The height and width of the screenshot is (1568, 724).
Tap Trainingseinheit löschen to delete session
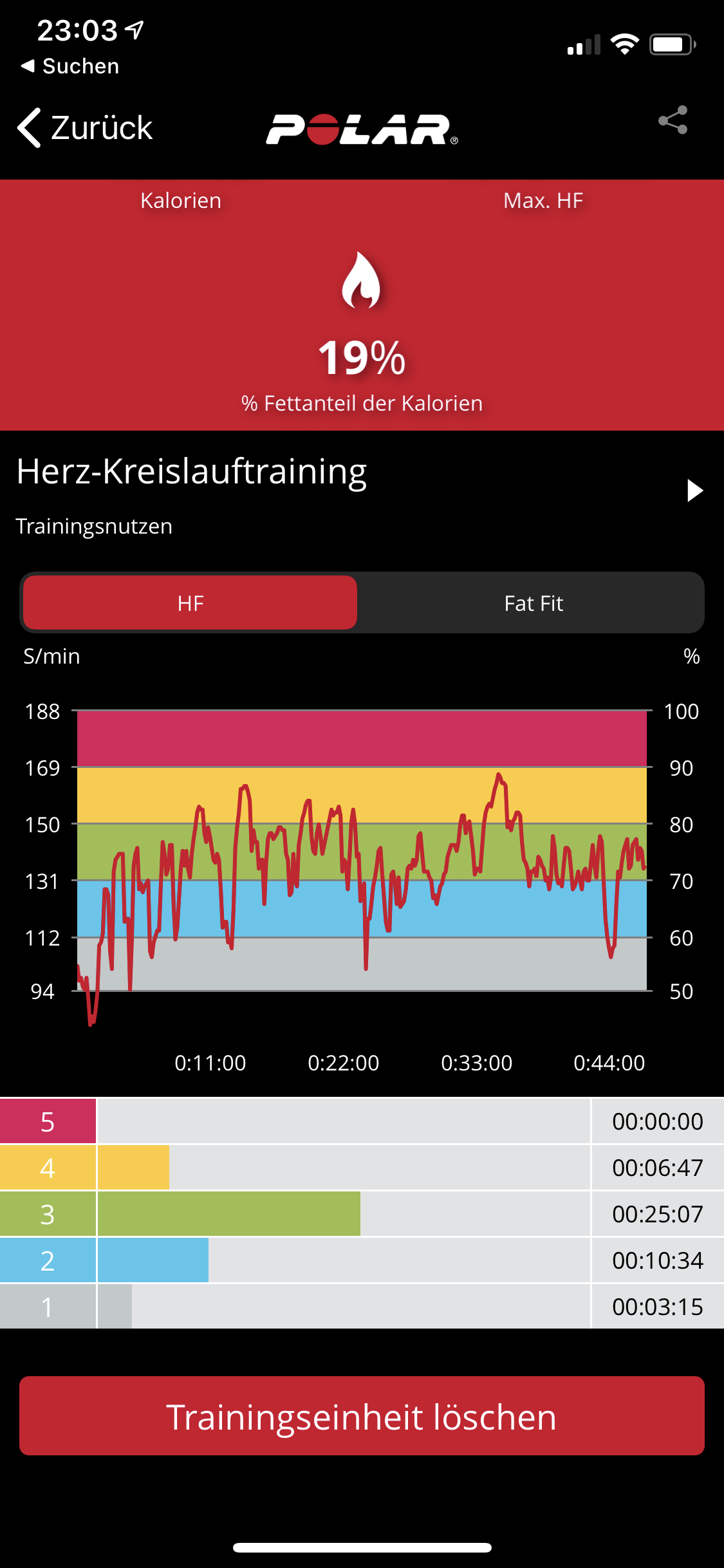pyautogui.click(x=362, y=1416)
